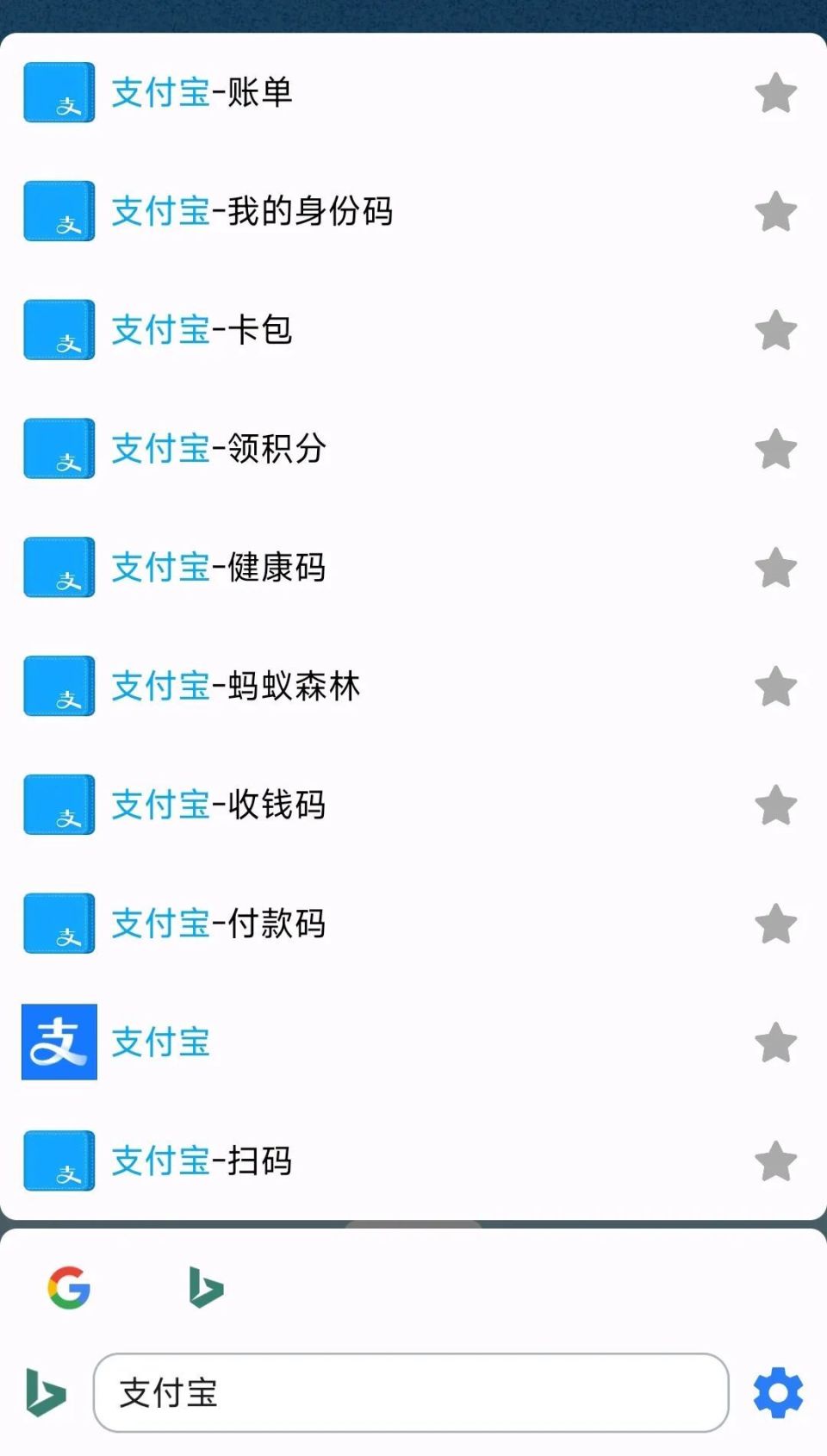
Task: Favorite 支付宝-账单 with its star
Action: pos(775,93)
